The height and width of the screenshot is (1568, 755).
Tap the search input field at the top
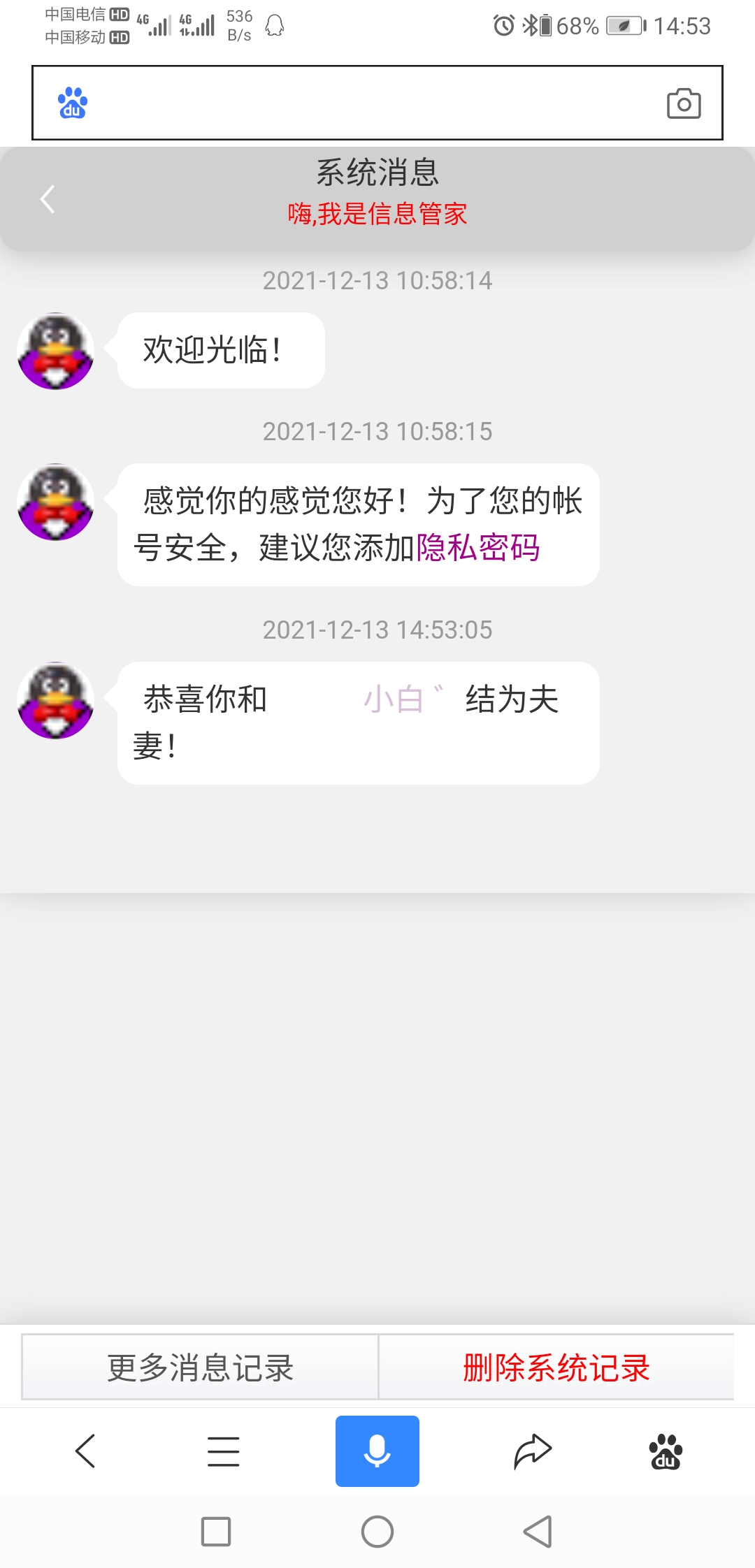pyautogui.click(x=377, y=103)
